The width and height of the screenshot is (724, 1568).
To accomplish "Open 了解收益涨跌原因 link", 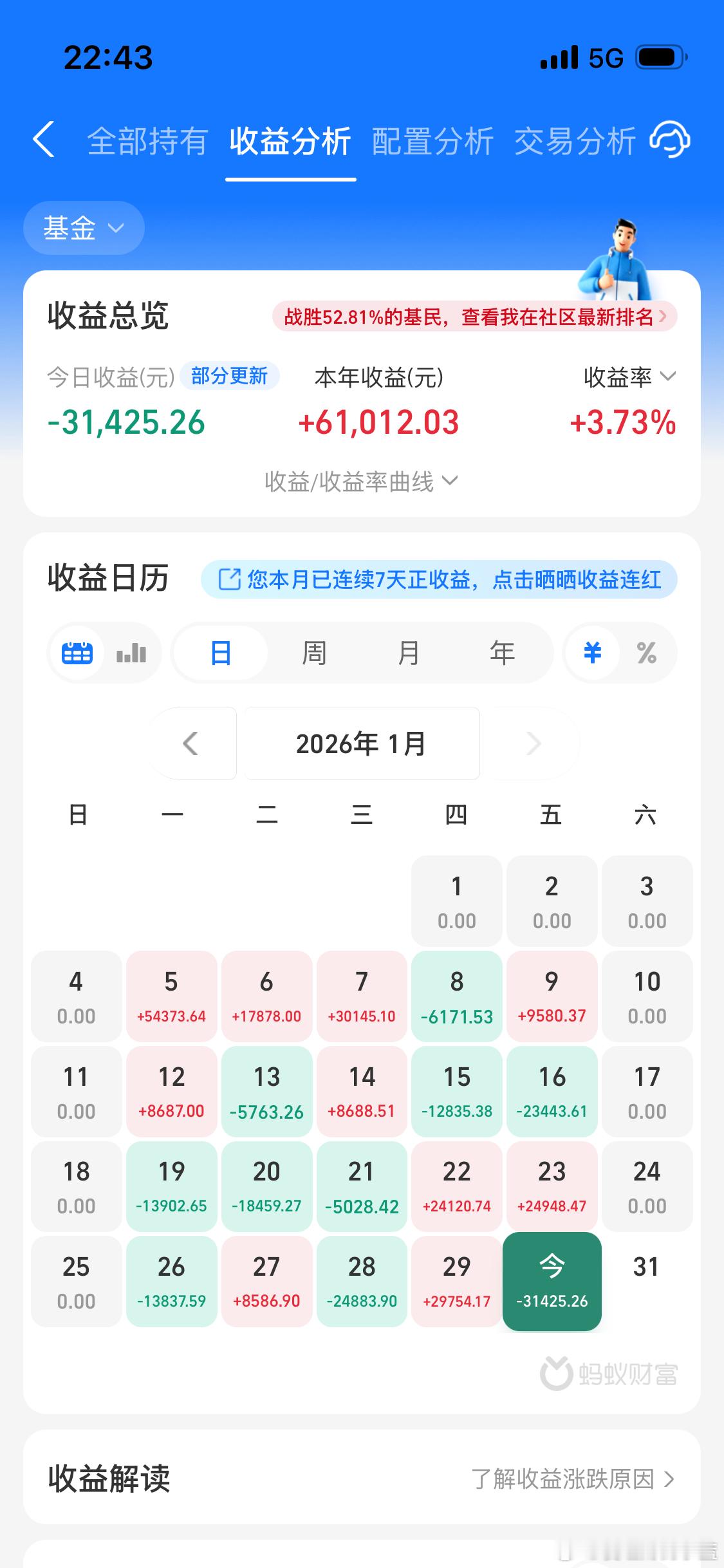I will pos(571,1480).
